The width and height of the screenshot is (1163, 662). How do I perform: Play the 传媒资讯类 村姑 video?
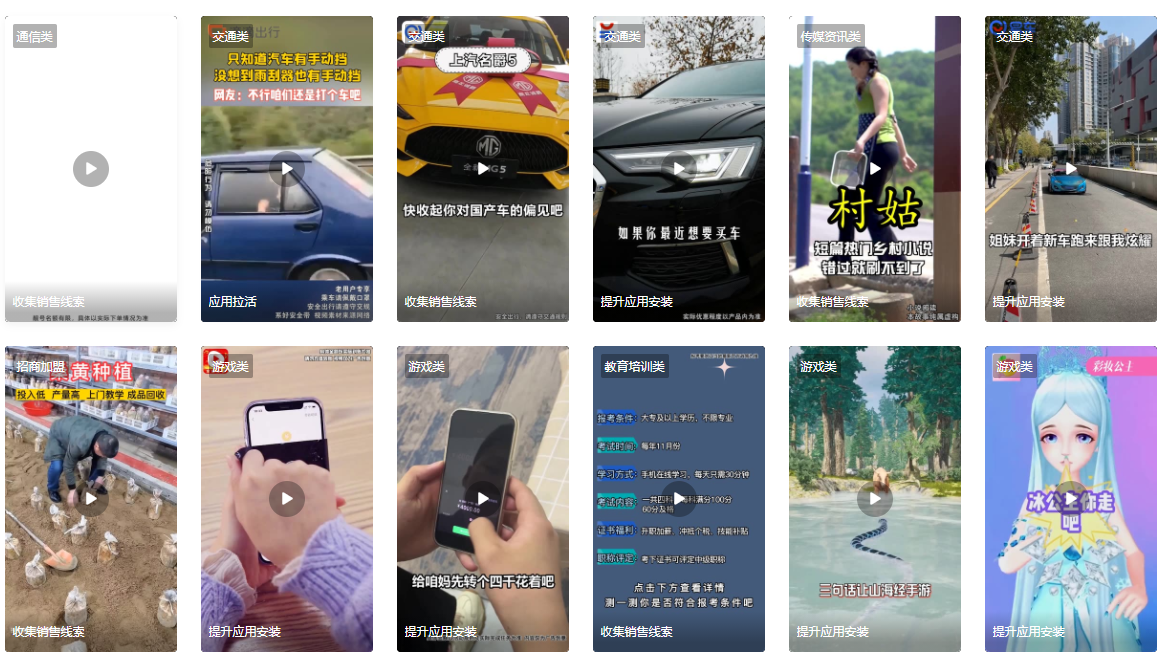pyautogui.click(x=875, y=169)
